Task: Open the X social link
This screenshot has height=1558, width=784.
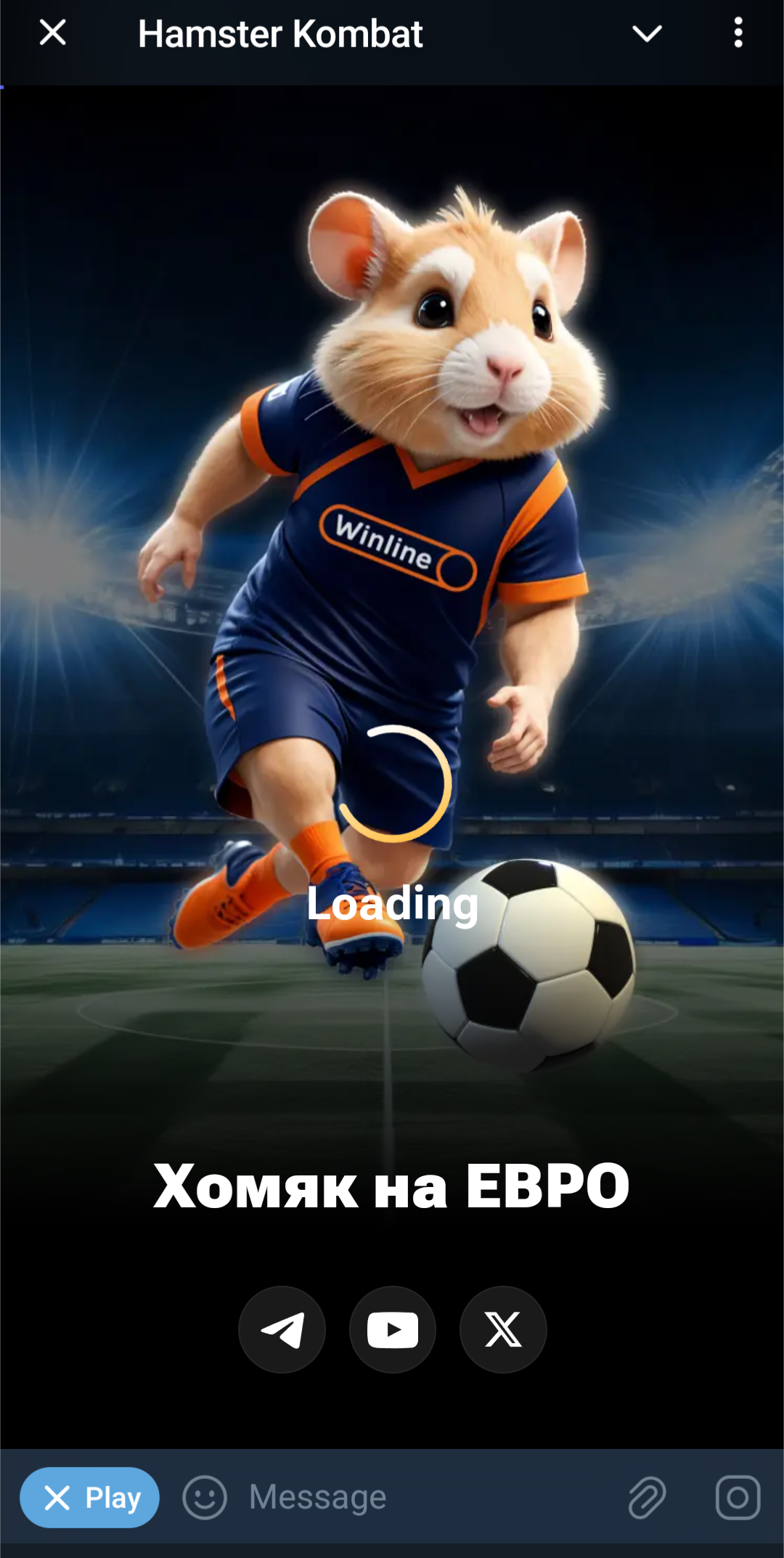Action: pos(503,1329)
